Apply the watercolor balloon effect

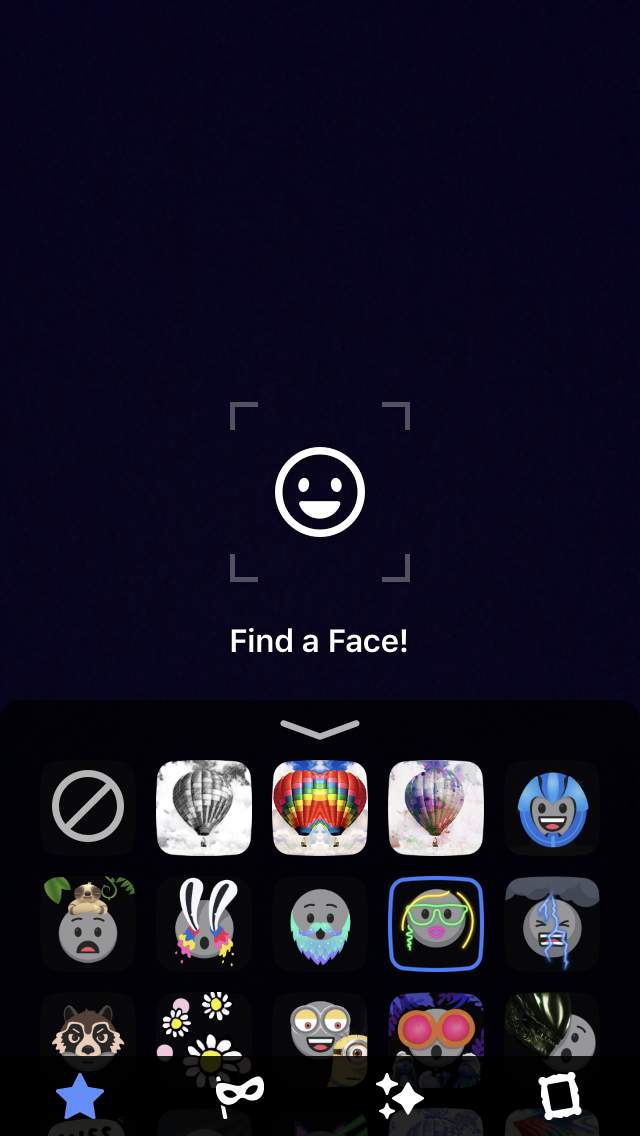(436, 807)
